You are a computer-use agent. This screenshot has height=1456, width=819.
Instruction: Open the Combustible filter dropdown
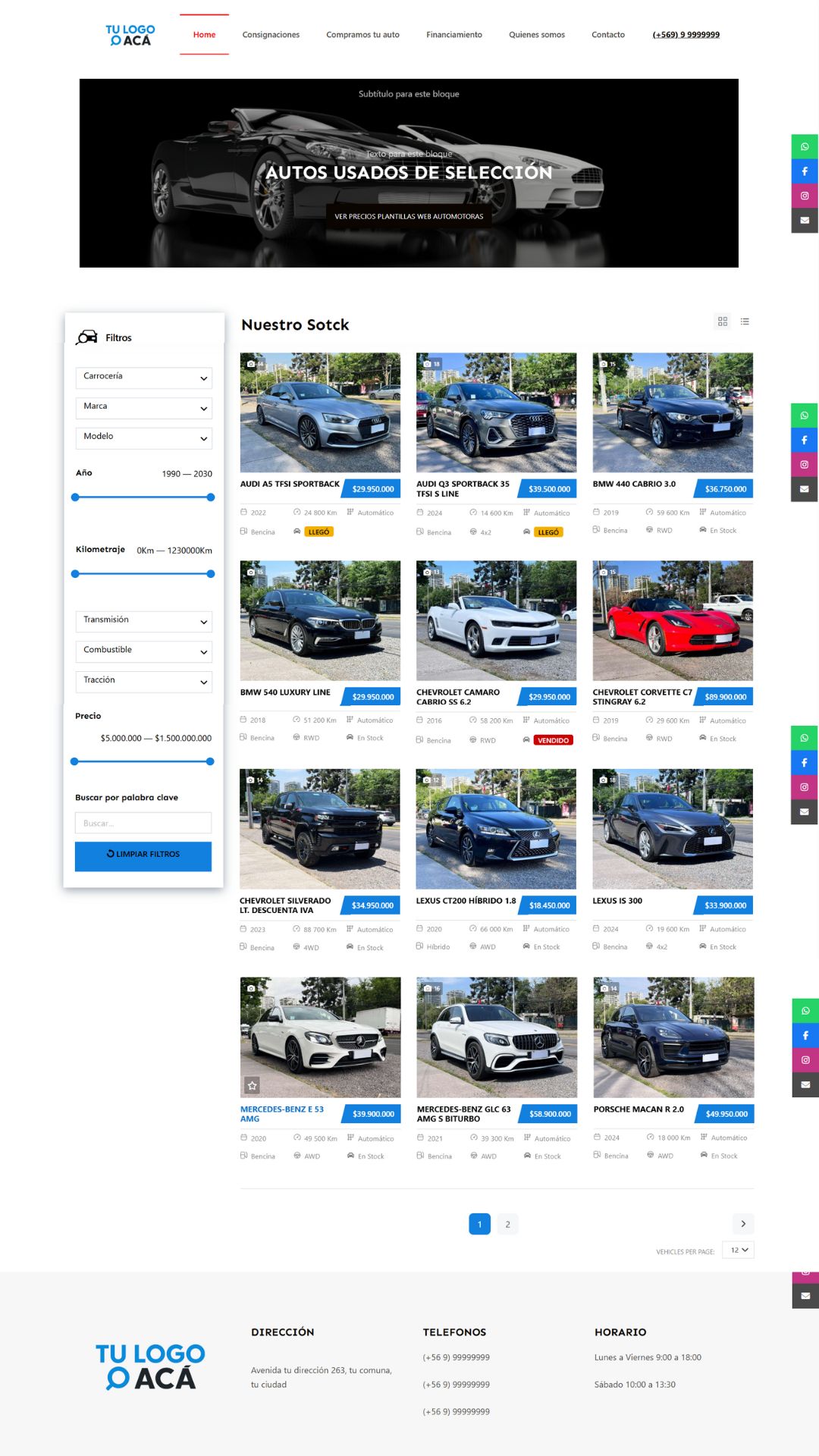point(143,651)
